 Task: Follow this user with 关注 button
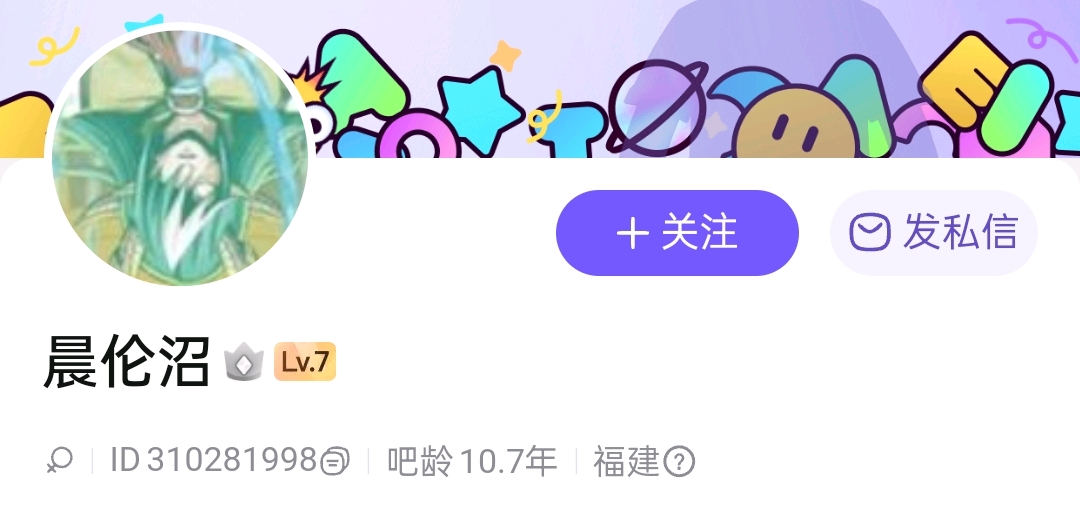677,233
